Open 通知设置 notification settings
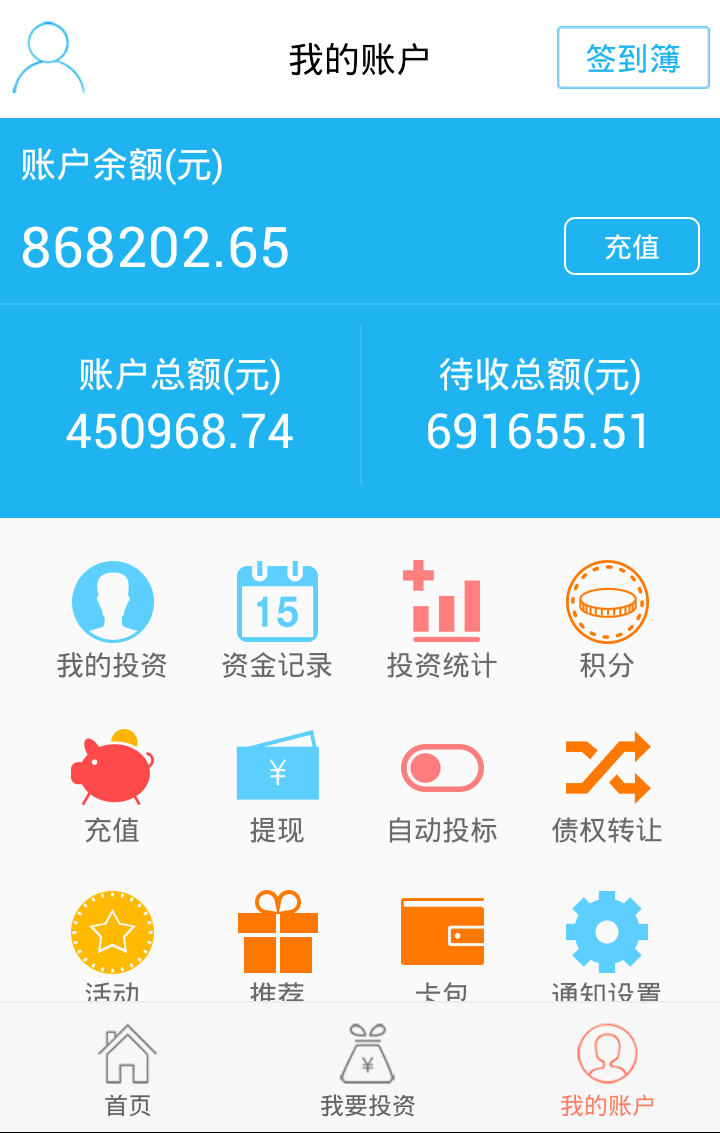 point(607,940)
